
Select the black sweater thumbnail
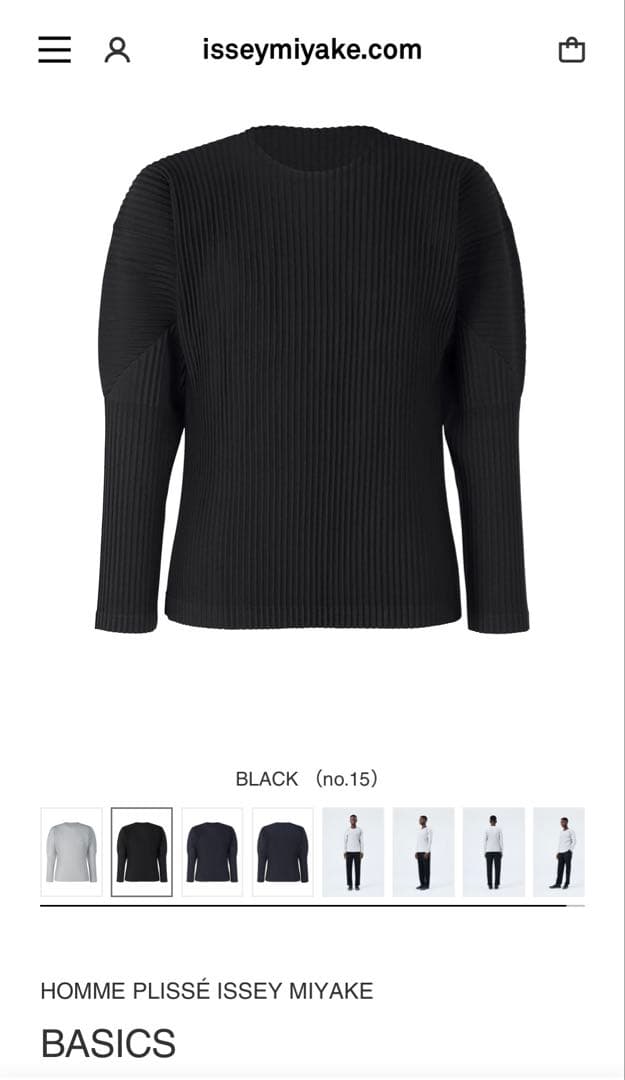141,852
